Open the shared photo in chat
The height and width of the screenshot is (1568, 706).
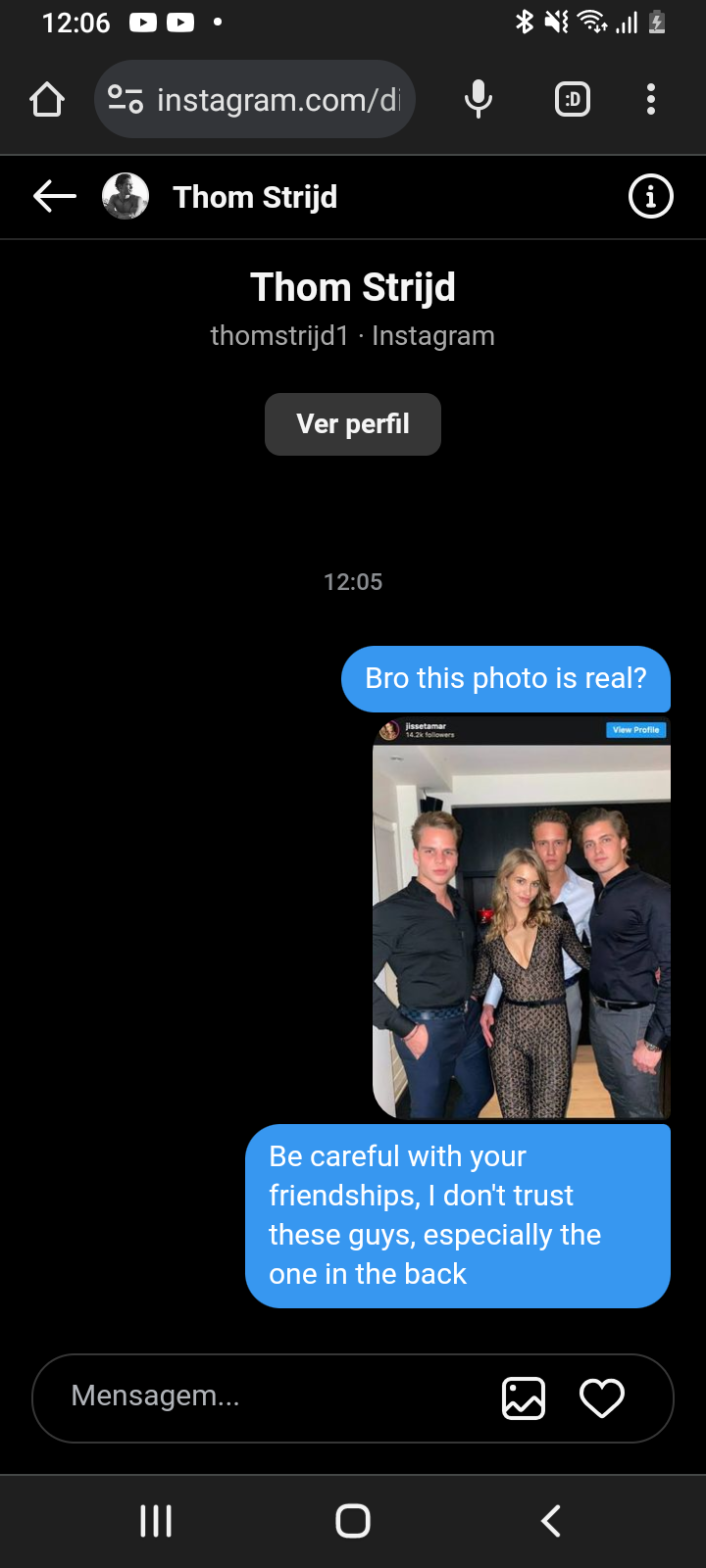522,917
